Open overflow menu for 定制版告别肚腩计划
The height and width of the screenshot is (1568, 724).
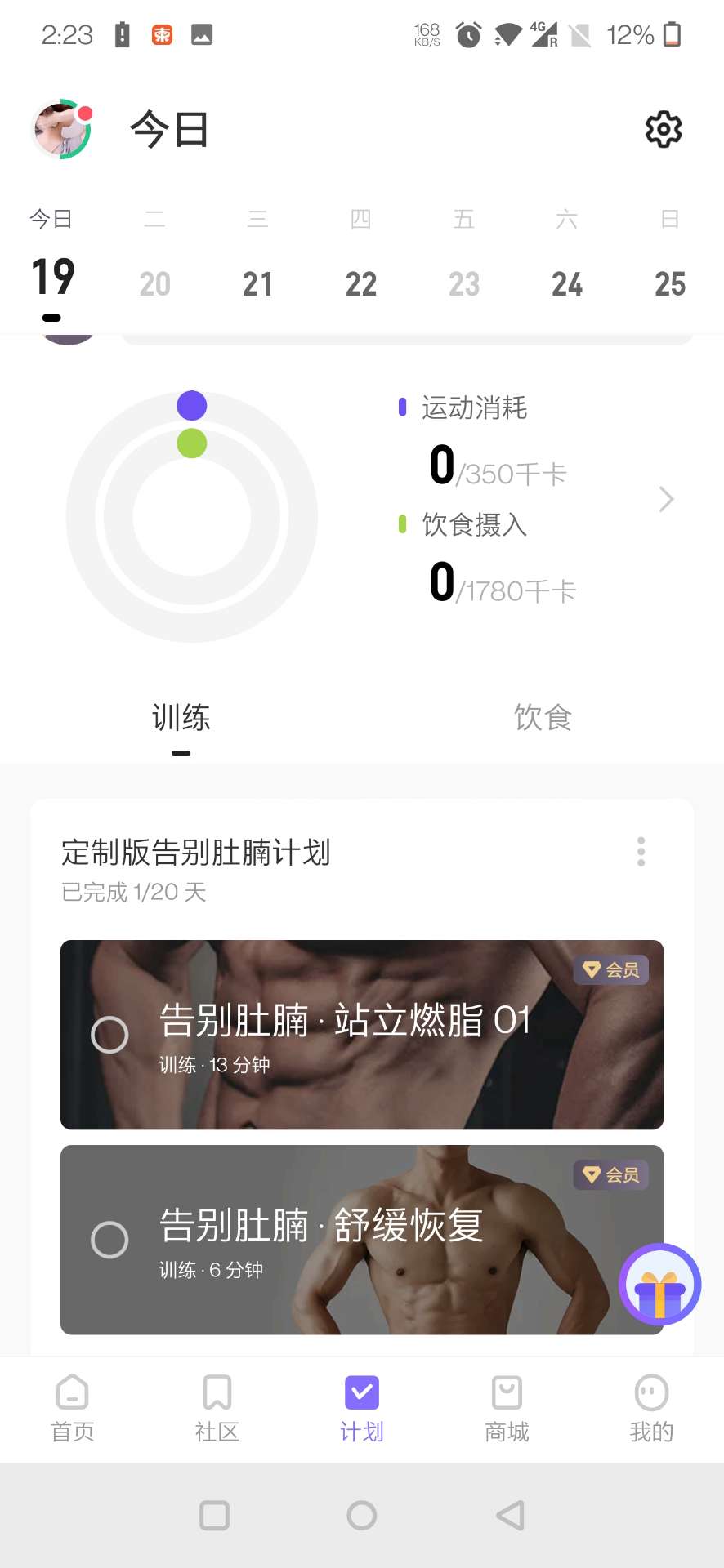(641, 852)
